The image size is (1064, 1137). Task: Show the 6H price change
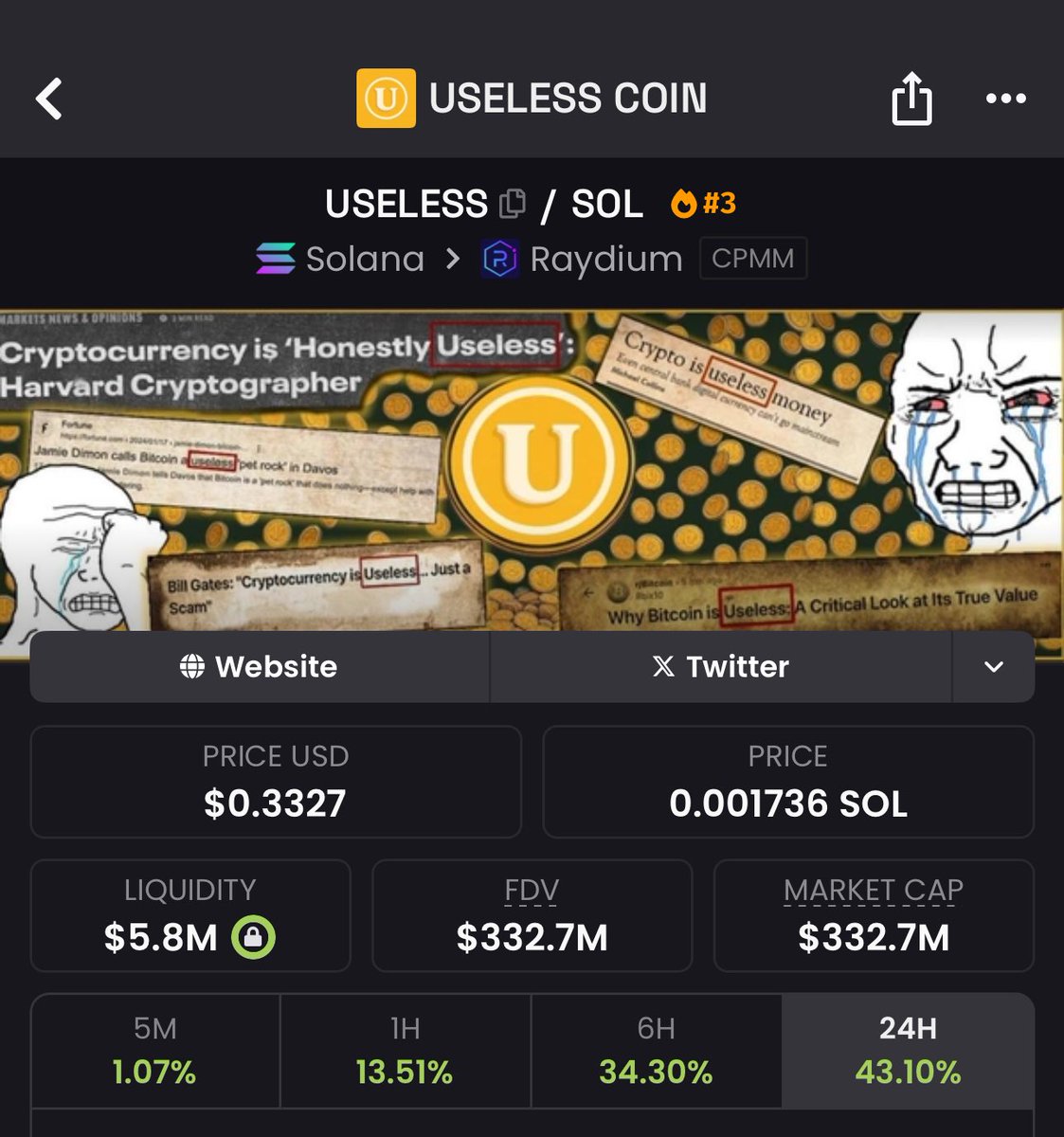[656, 1050]
